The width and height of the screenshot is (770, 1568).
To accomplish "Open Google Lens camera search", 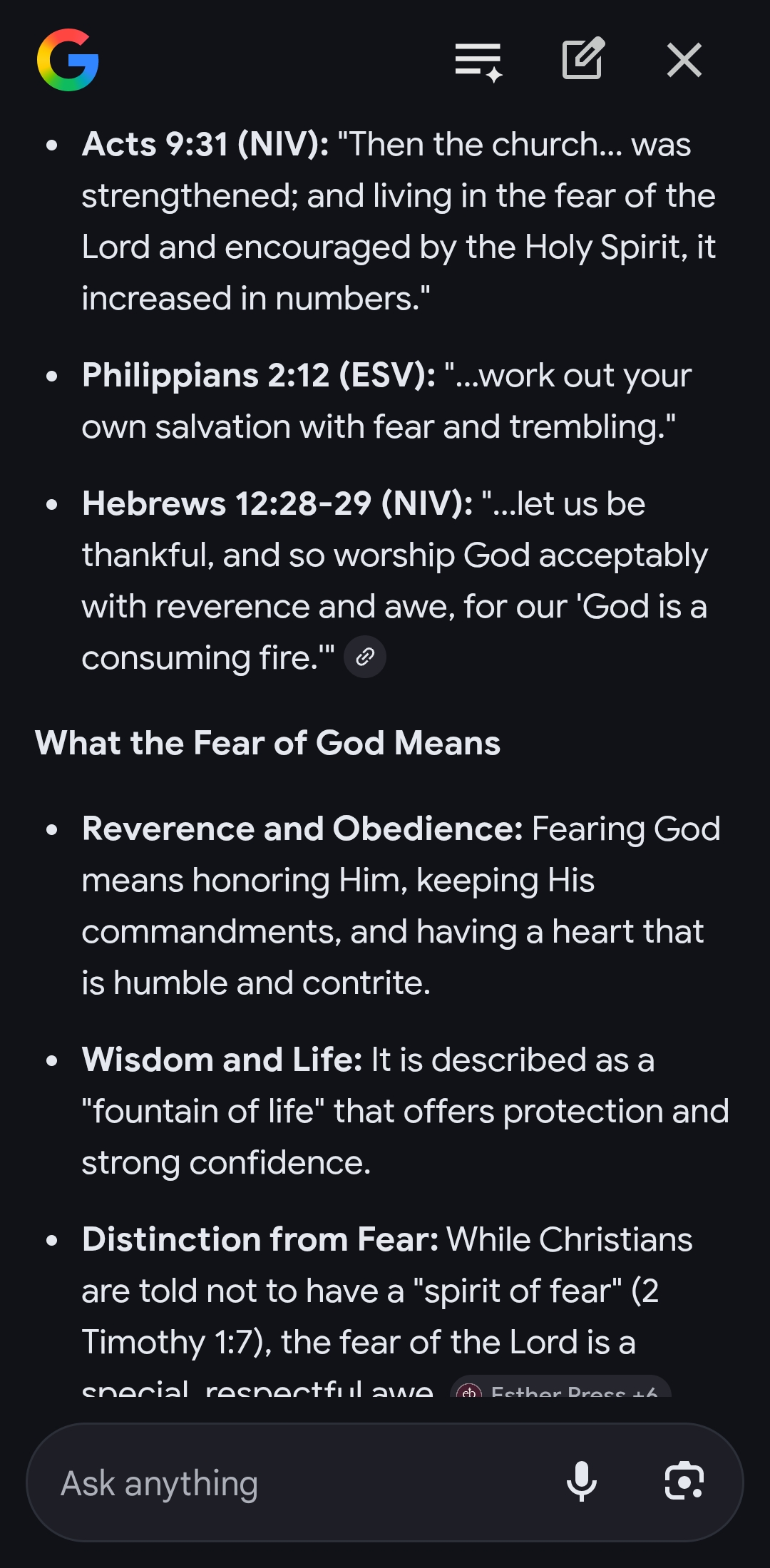I will pyautogui.click(x=684, y=1481).
